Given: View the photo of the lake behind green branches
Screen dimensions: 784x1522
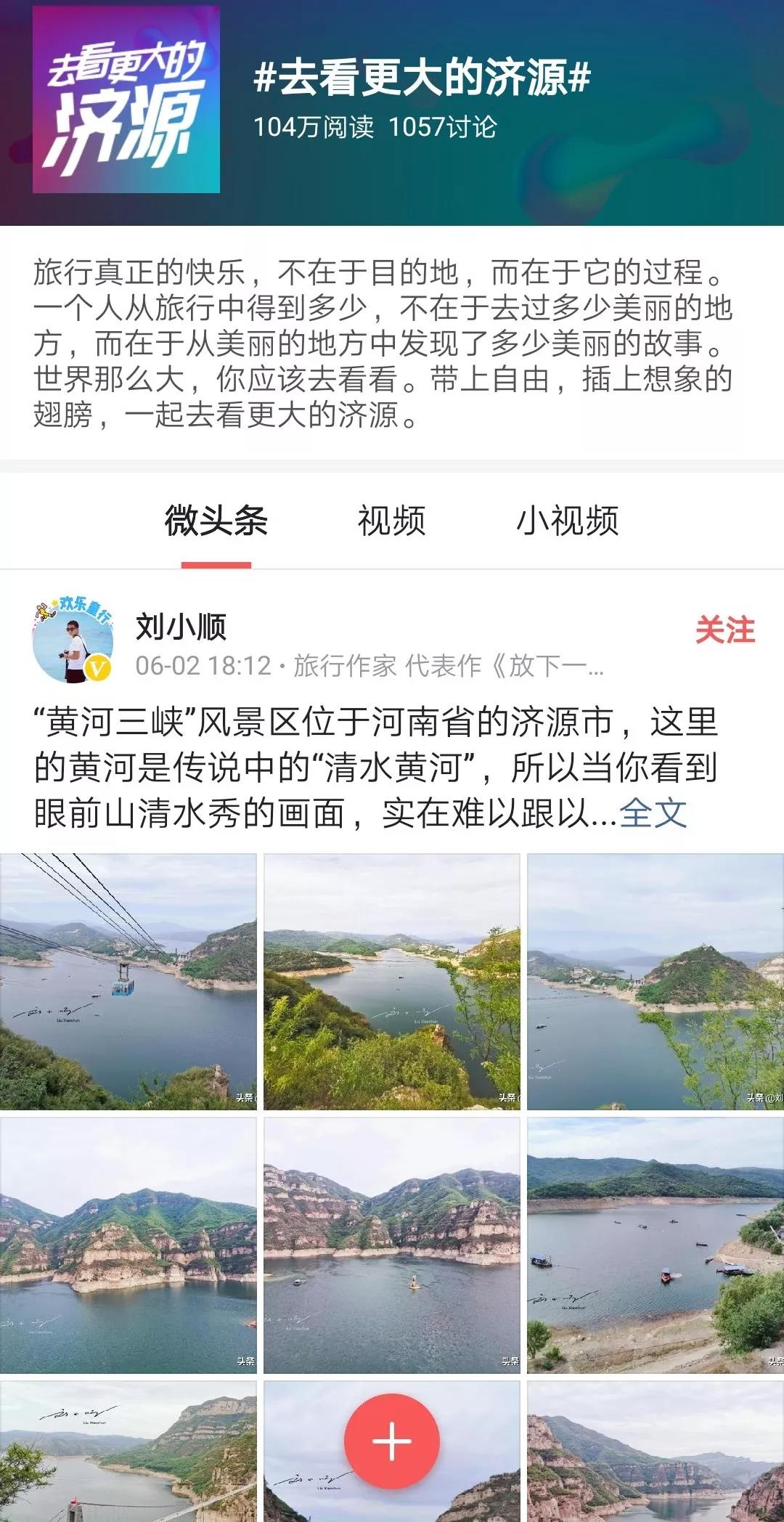Looking at the screenshot, I should [391, 982].
